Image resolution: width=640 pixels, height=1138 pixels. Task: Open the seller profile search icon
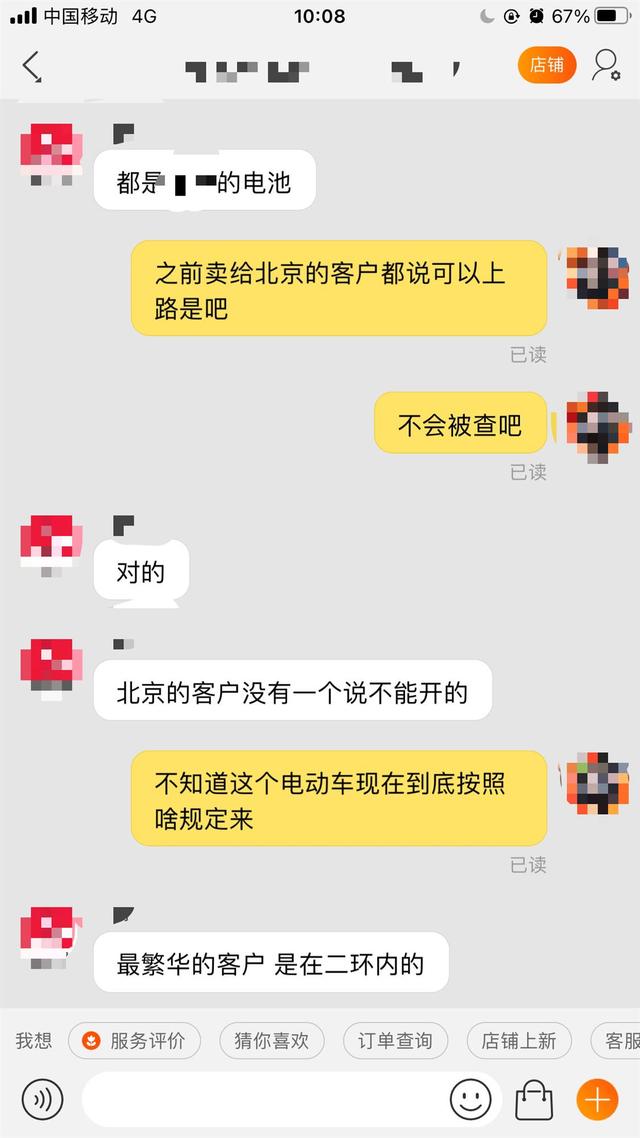point(606,66)
